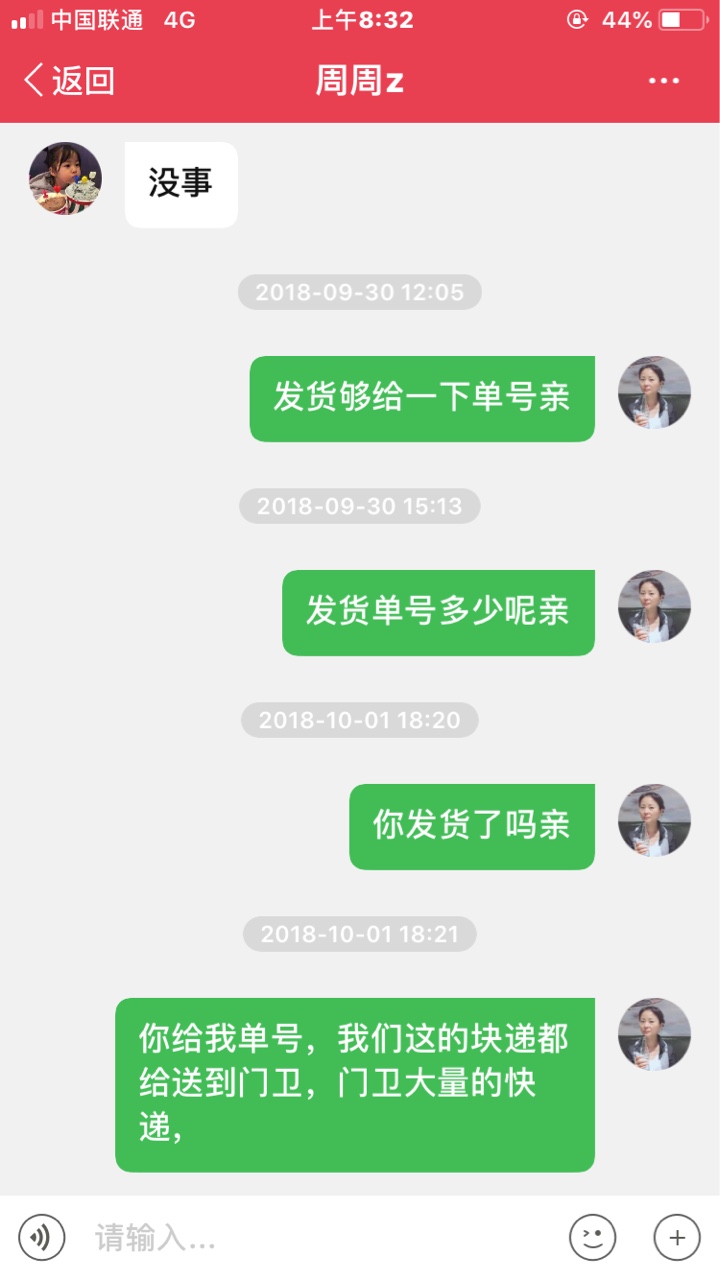
Task: Switch to voice input mode
Action: click(x=42, y=1238)
